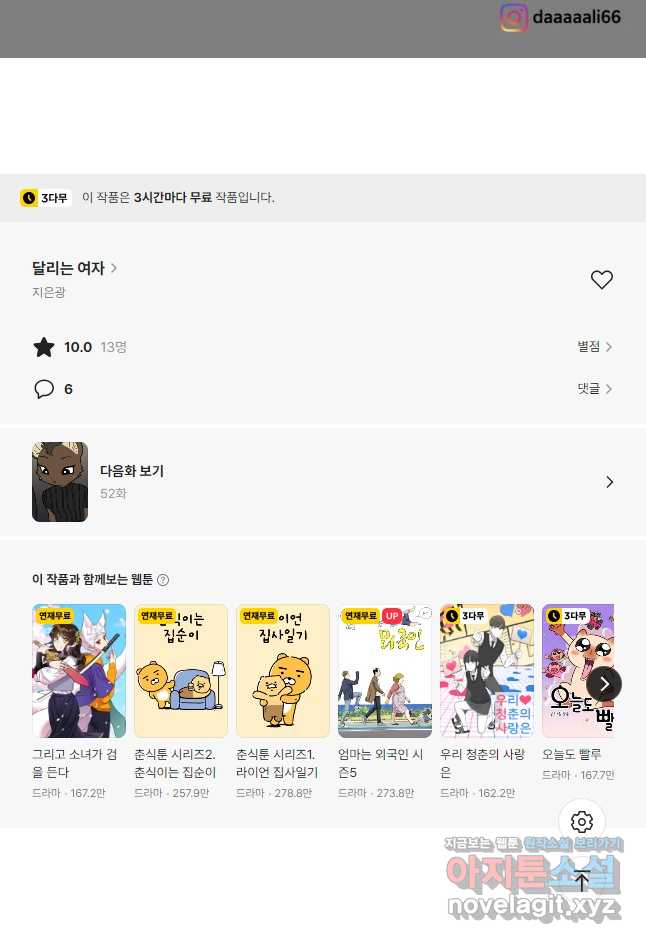Show info about 이 작품과 함께보는 웹툰

click(163, 580)
